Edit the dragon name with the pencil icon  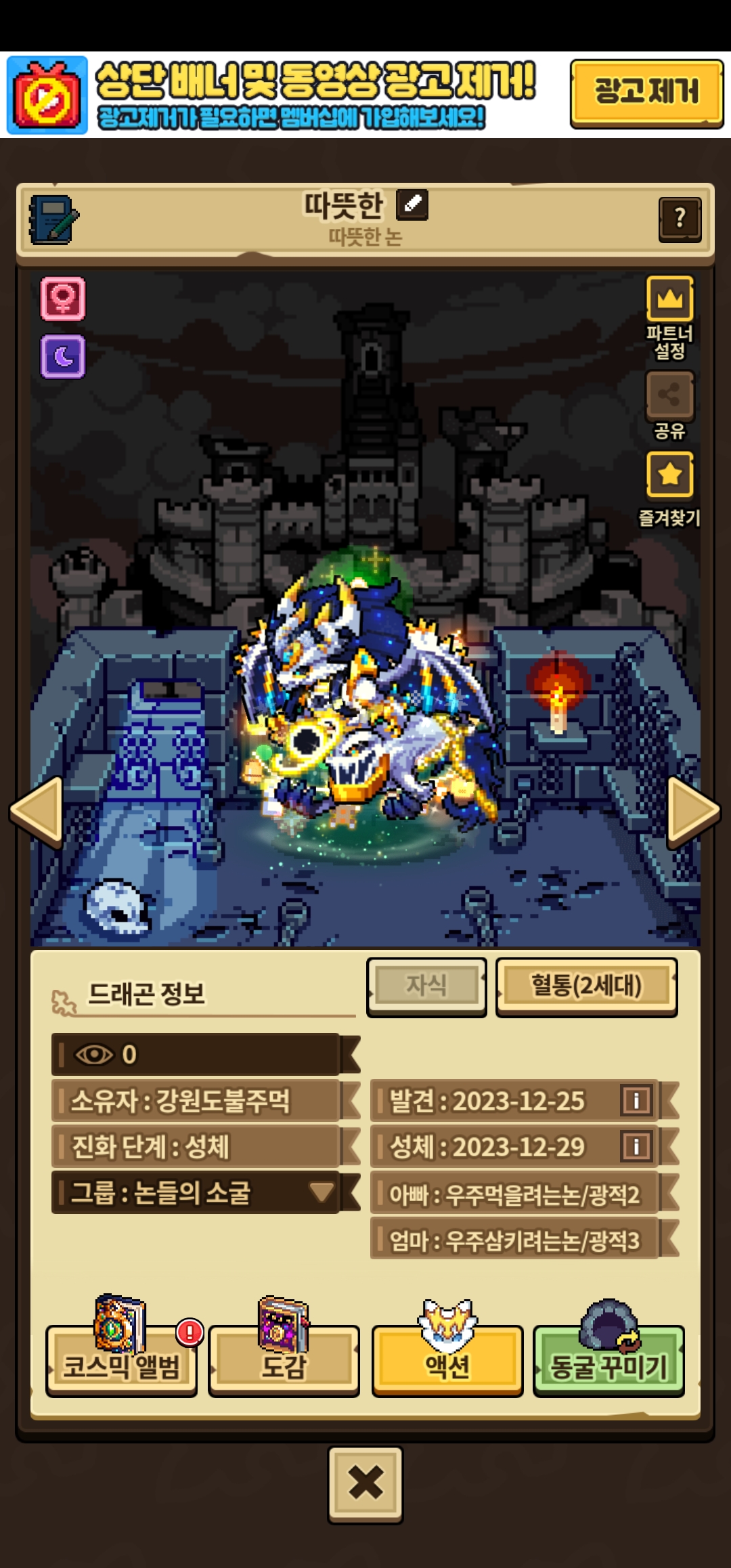[x=412, y=204]
